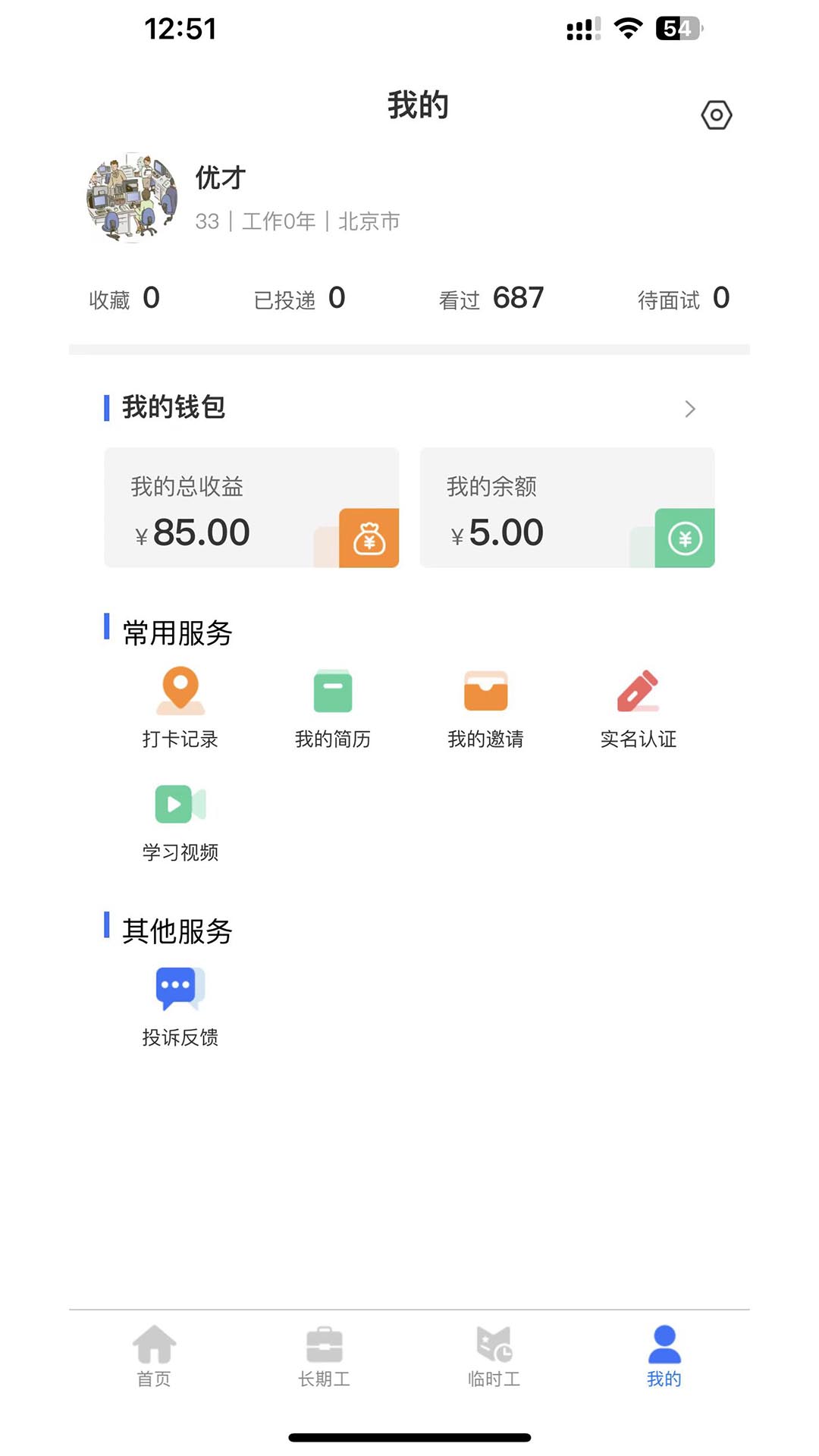View 收藏 saved jobs
This screenshot has width=819, height=1456.
pos(124,299)
